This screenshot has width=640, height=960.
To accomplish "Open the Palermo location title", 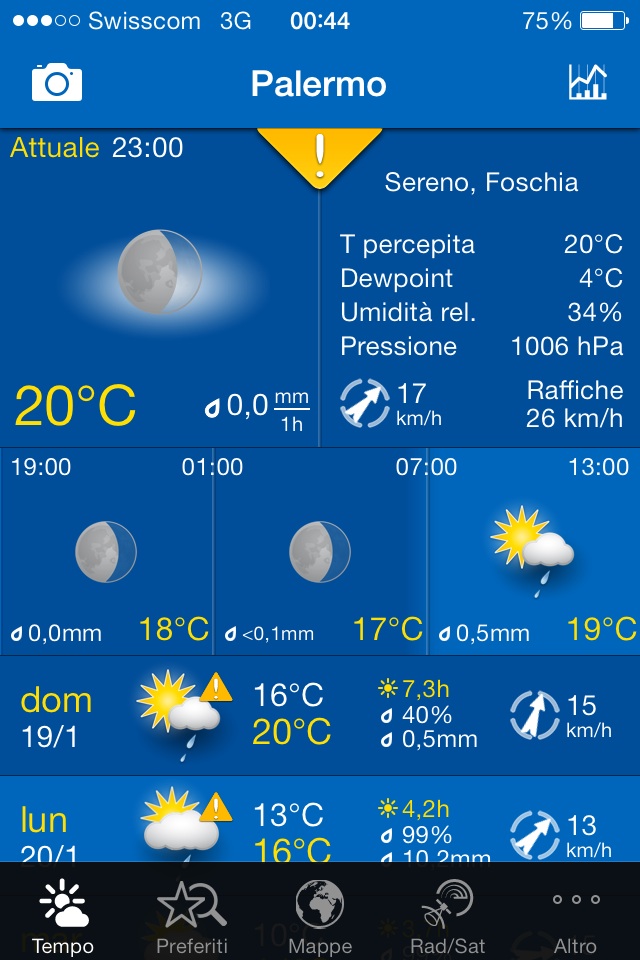I will (318, 84).
